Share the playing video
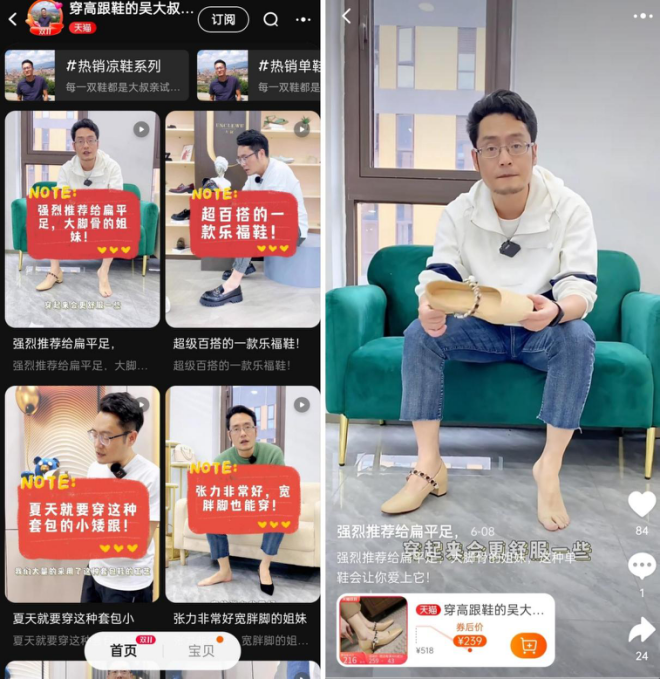The height and width of the screenshot is (679, 660). tap(641, 630)
